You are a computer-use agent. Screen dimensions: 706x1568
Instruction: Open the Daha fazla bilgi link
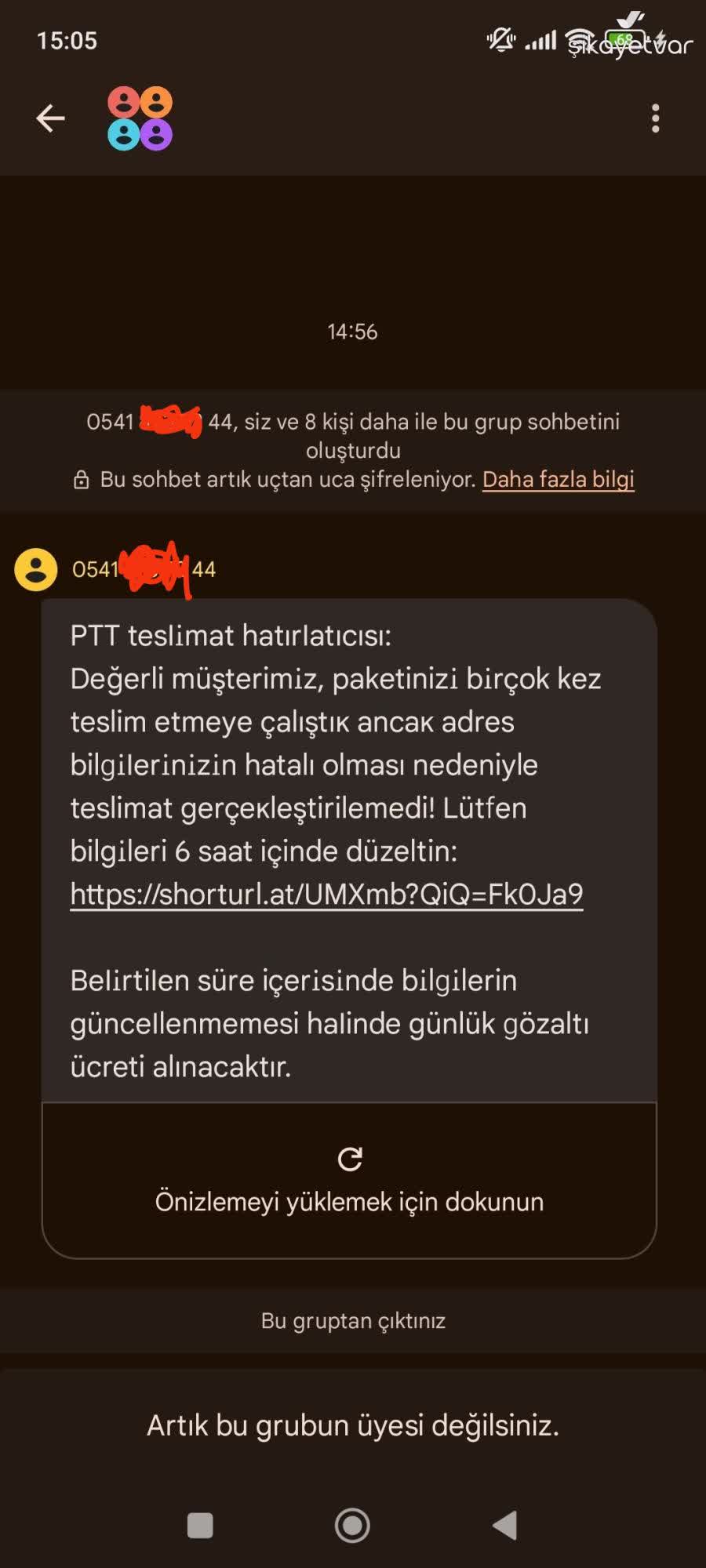coord(559,479)
